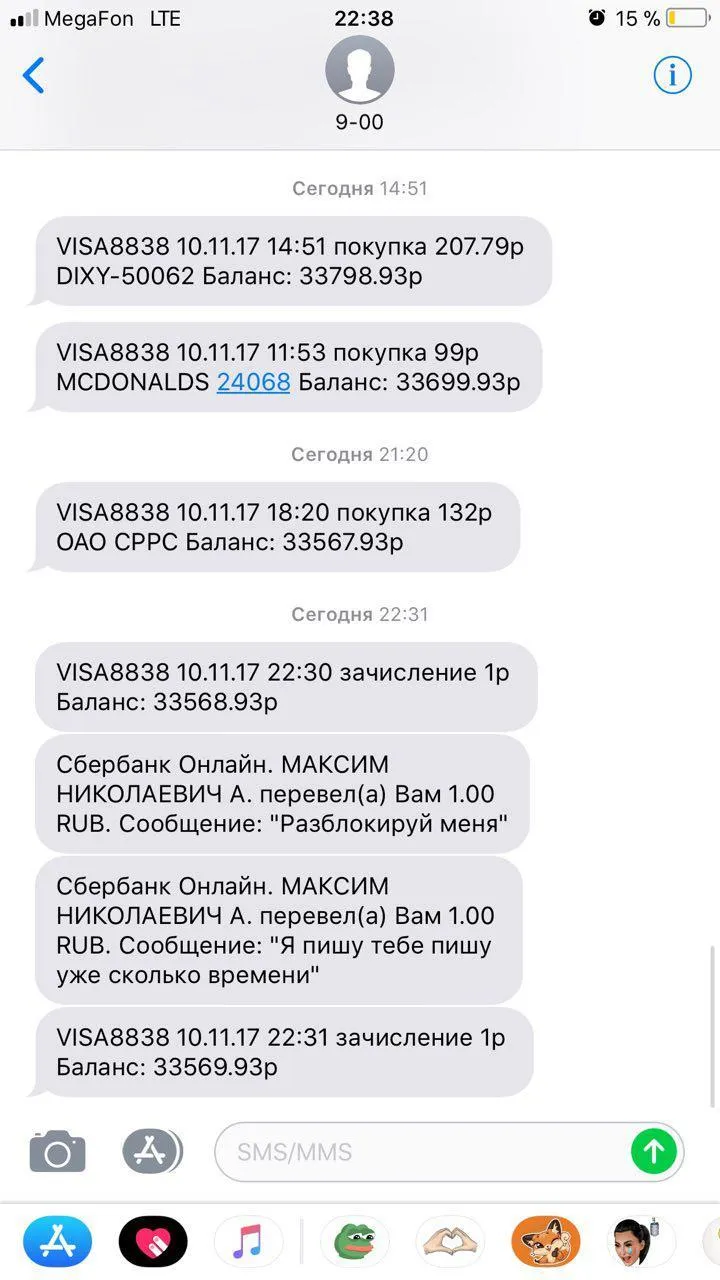
Task: Go back to the messages list
Action: (34, 76)
